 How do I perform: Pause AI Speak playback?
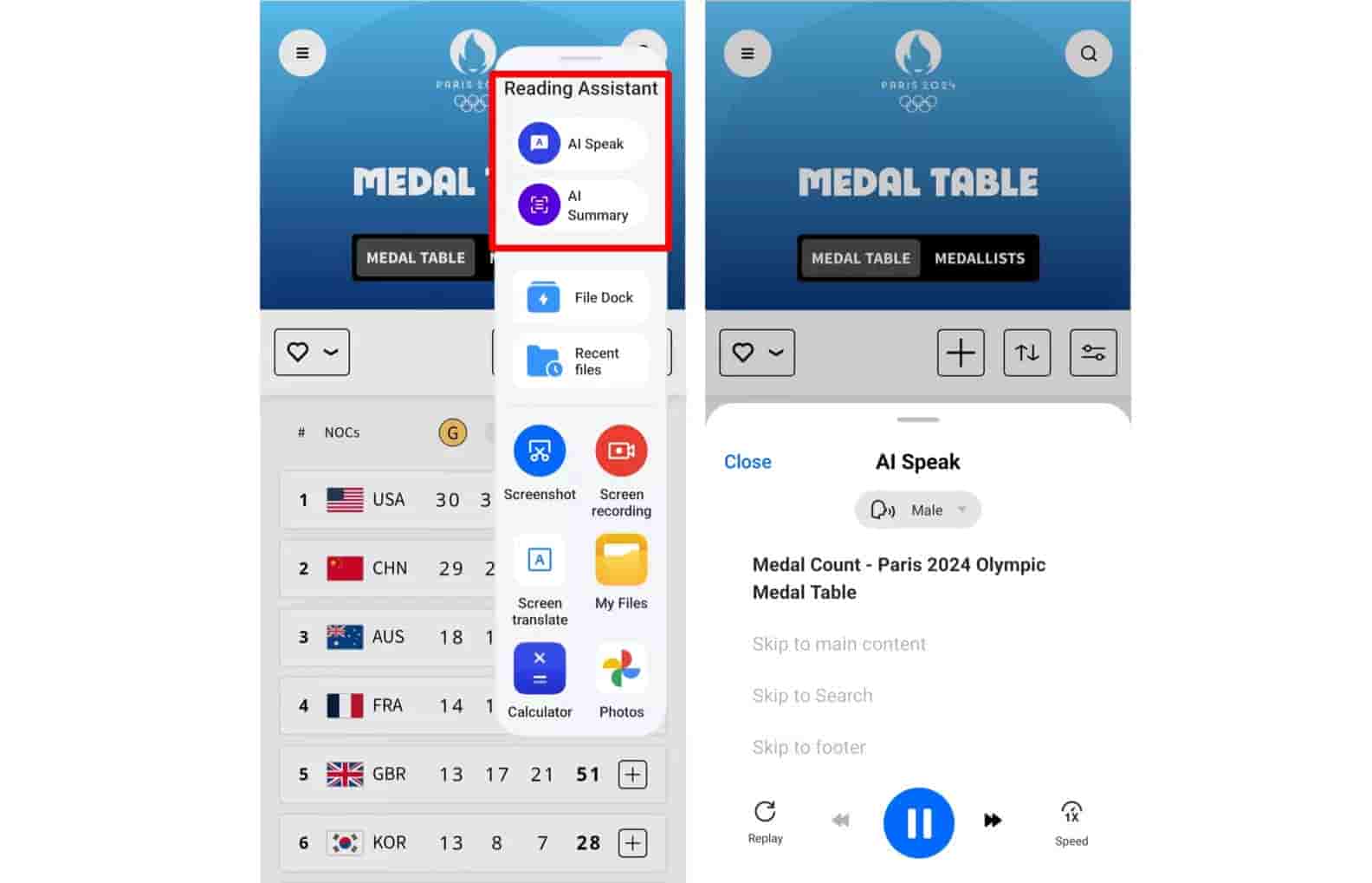point(918,822)
